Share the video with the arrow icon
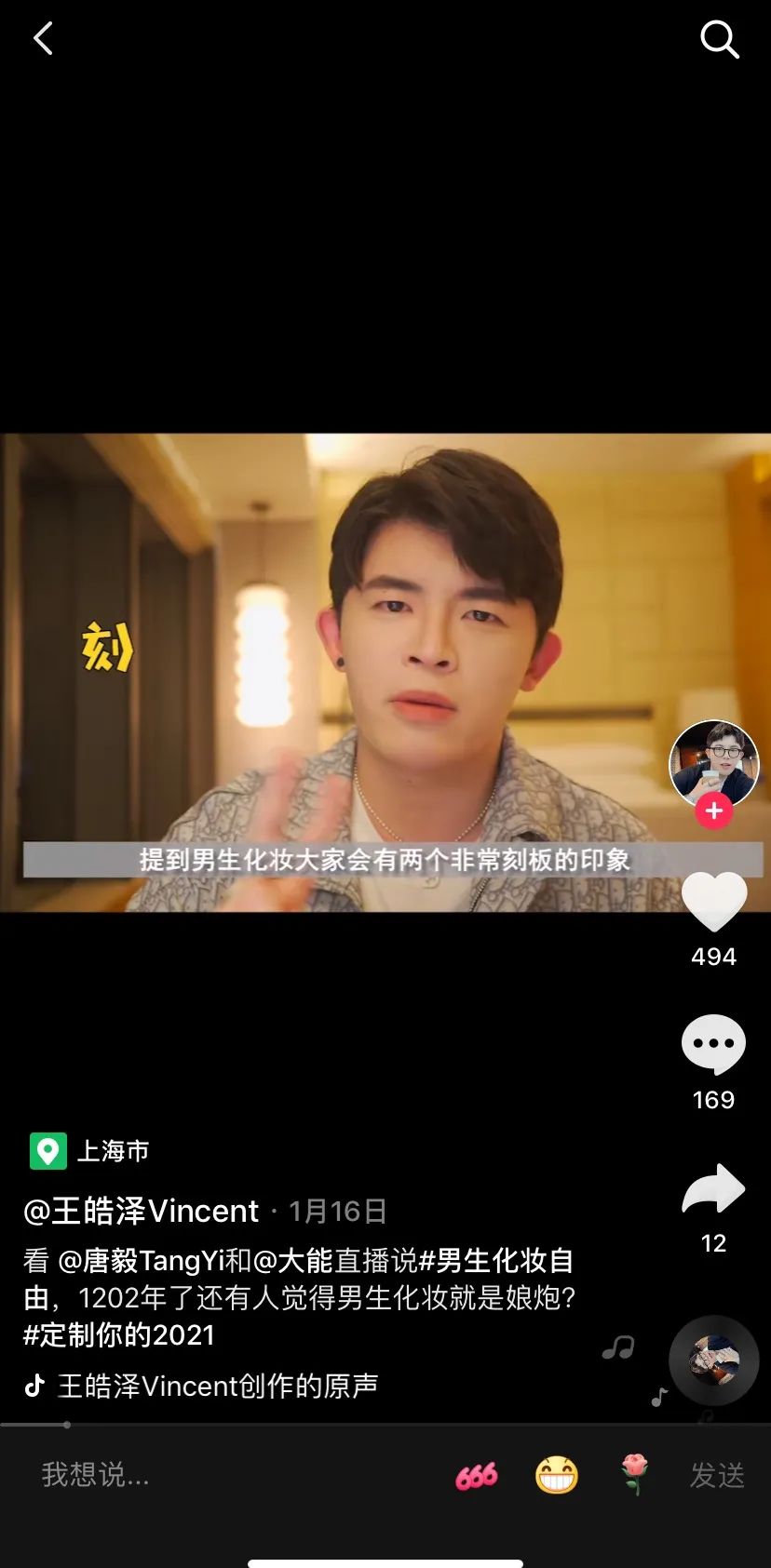This screenshot has height=1568, width=771. pyautogui.click(x=714, y=1188)
